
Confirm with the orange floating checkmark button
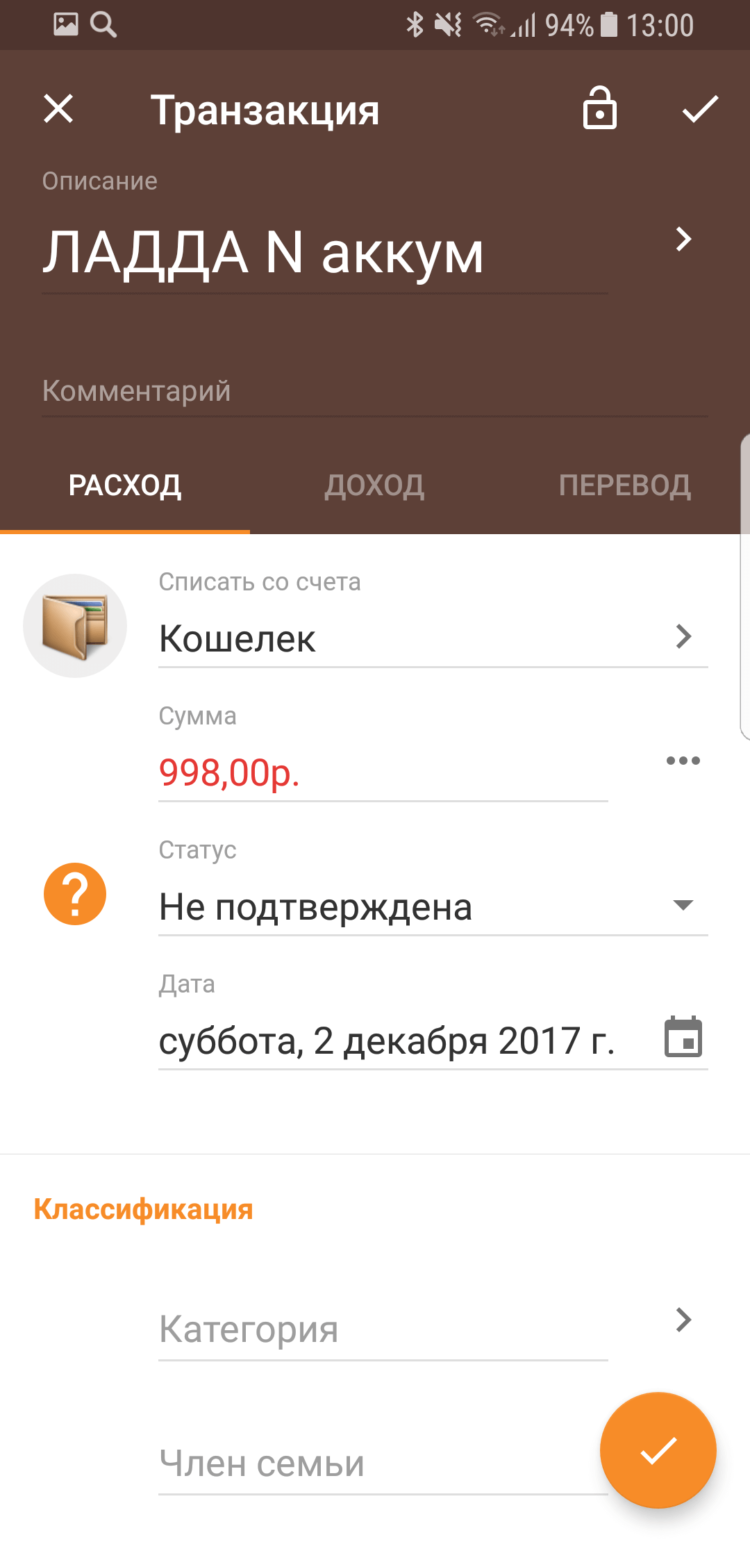point(657,1450)
